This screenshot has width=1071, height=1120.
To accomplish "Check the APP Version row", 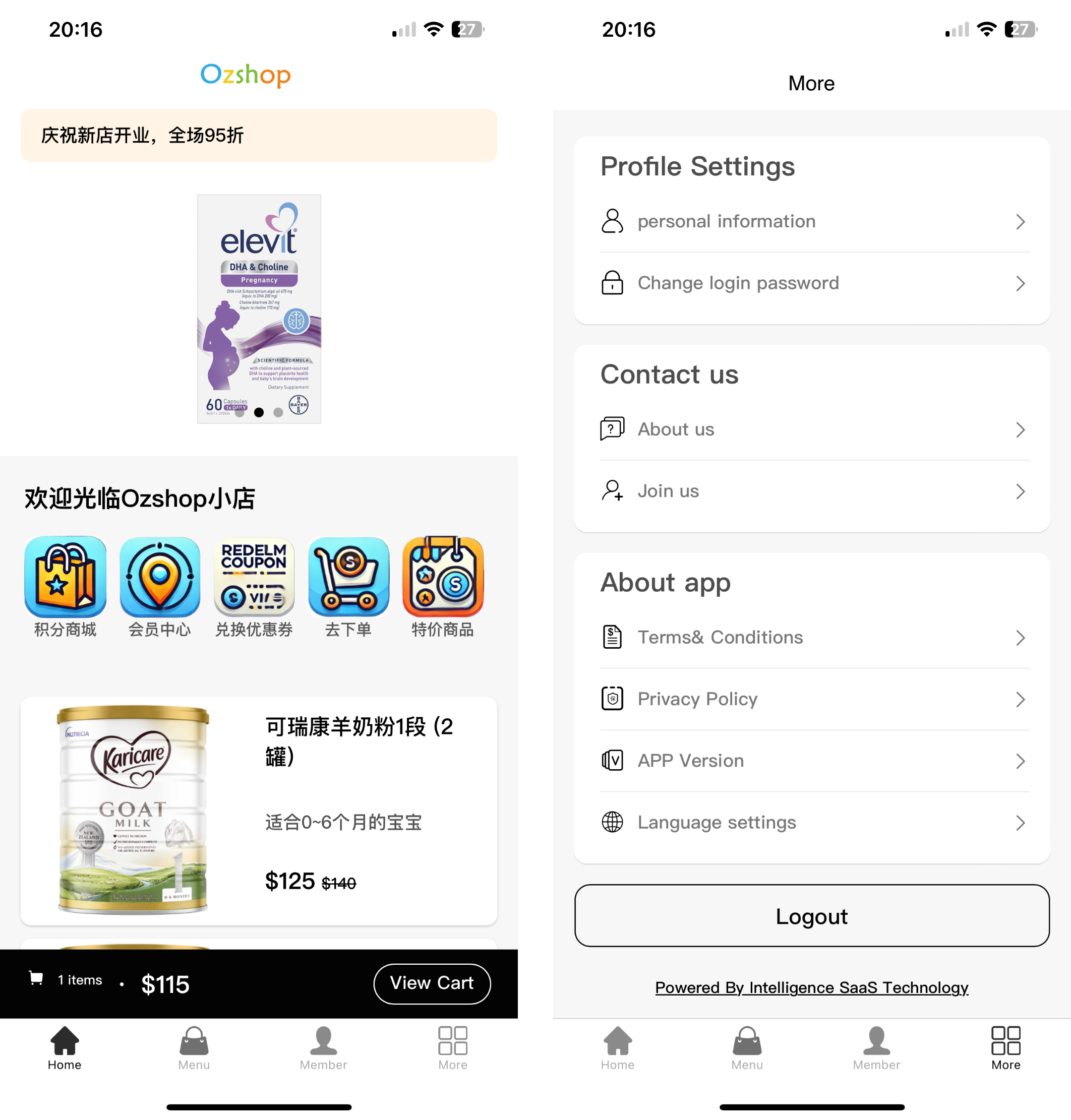I will pyautogui.click(x=811, y=761).
